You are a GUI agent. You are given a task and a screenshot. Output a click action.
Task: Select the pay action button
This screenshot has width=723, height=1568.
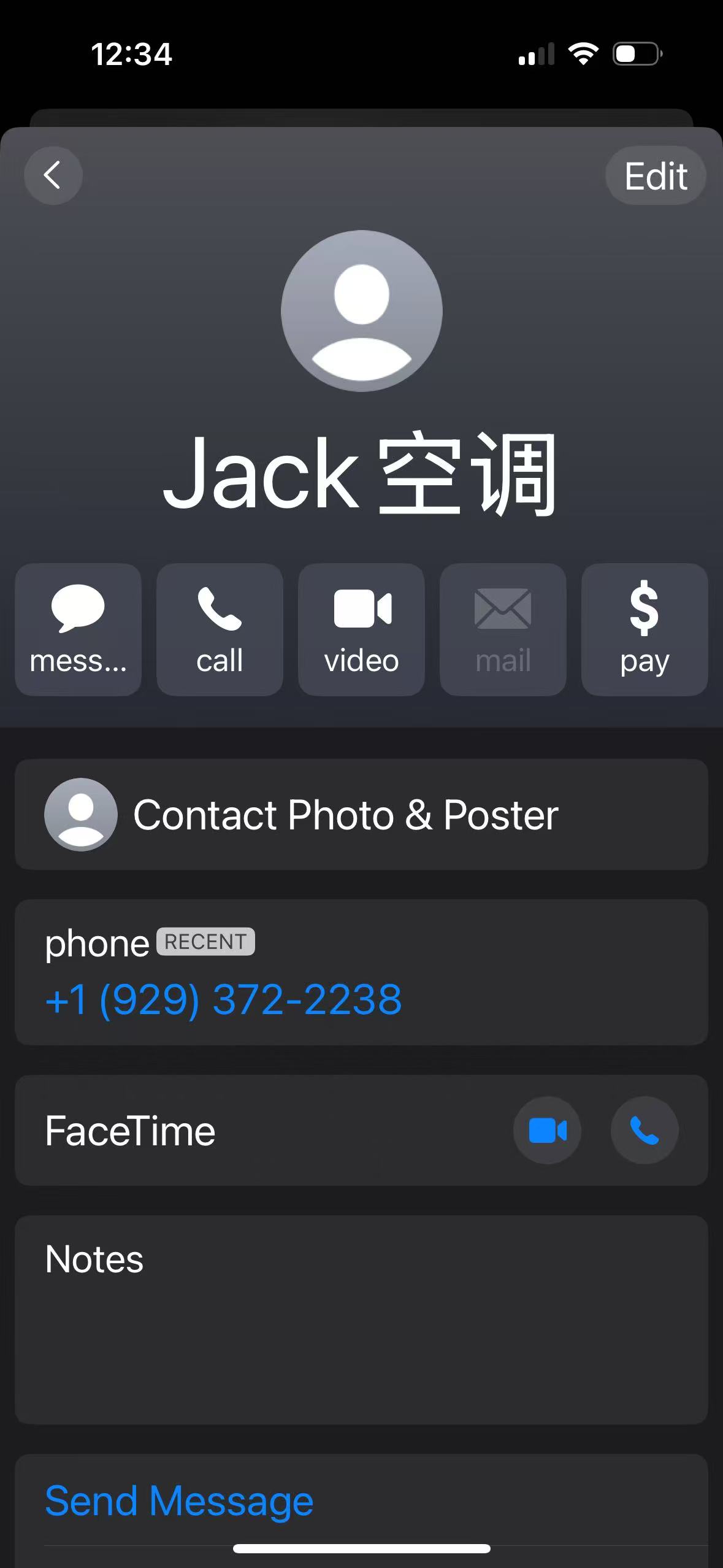coord(644,629)
